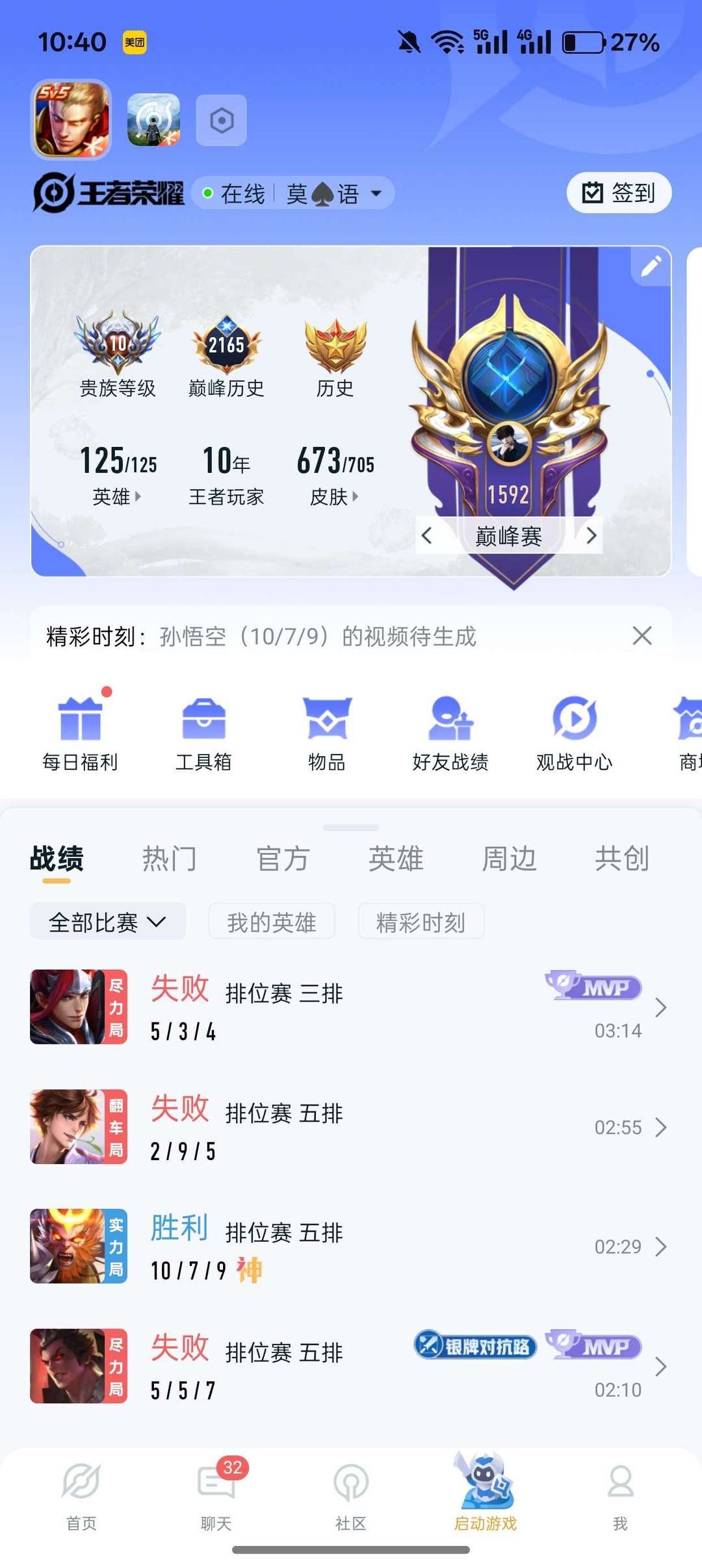Switch to the 英雄 tab
702x1568 pixels.
click(396, 859)
